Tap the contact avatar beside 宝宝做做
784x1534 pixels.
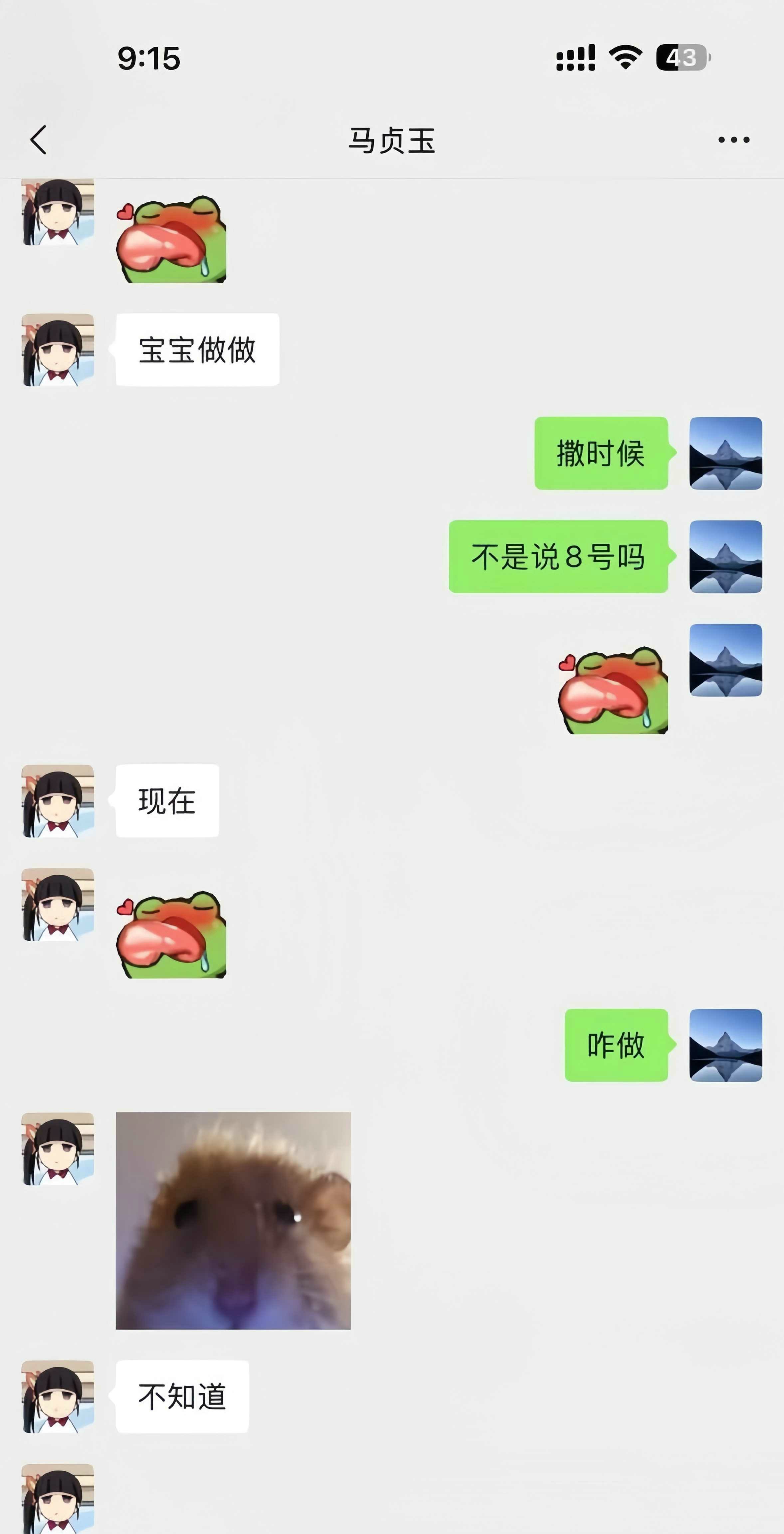point(58,350)
